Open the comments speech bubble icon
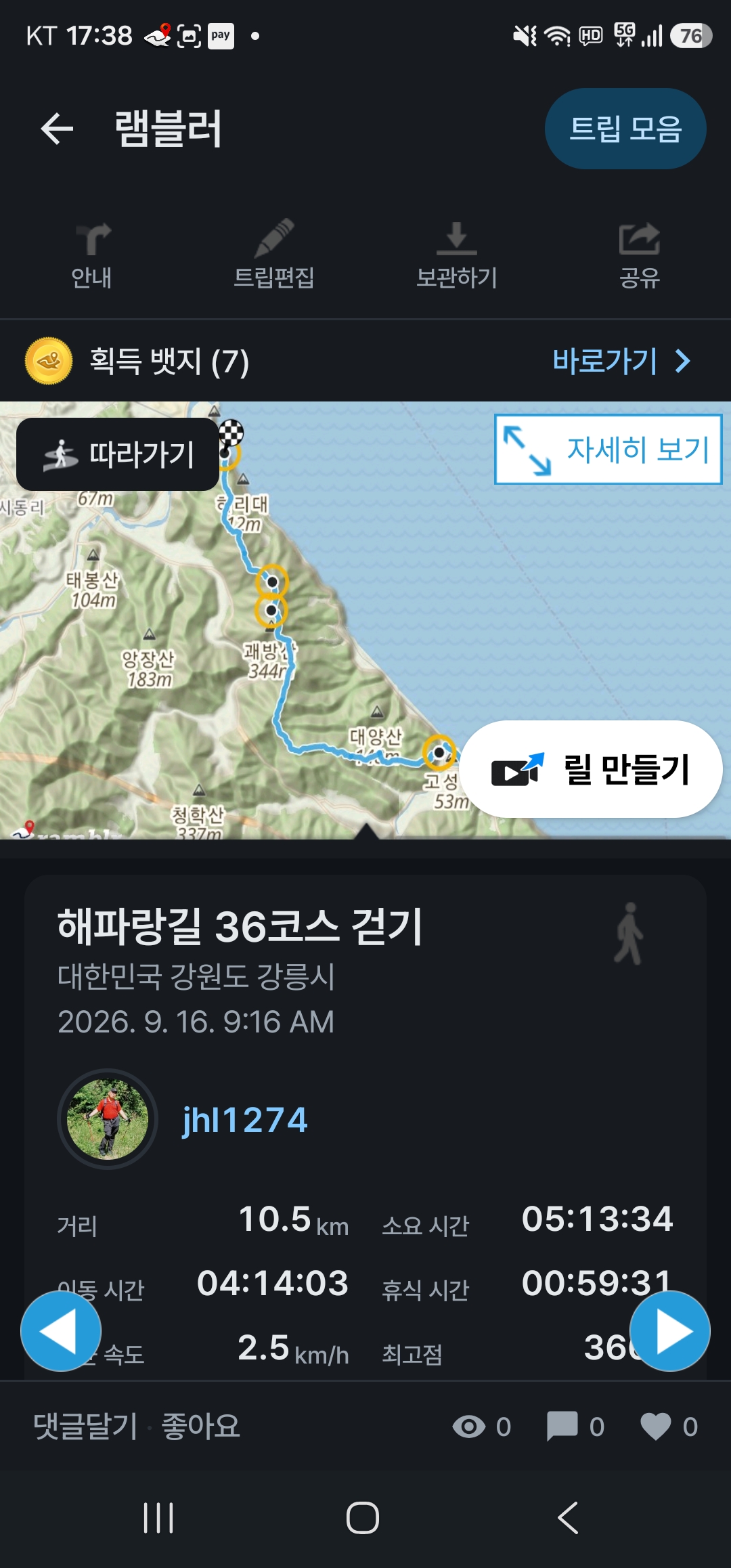This screenshot has width=731, height=1568. point(562,1426)
